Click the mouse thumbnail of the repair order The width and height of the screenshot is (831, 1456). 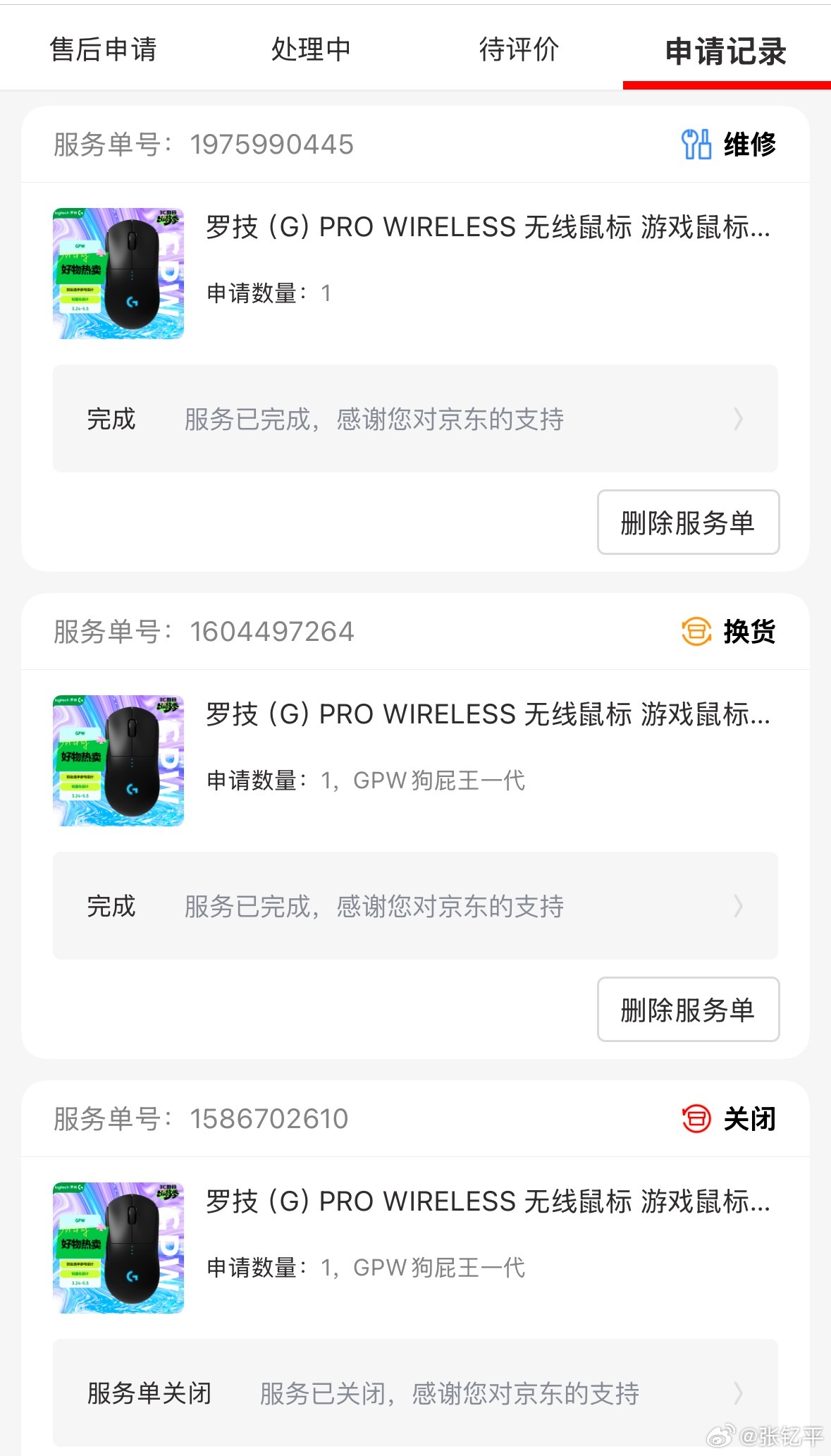(x=120, y=274)
